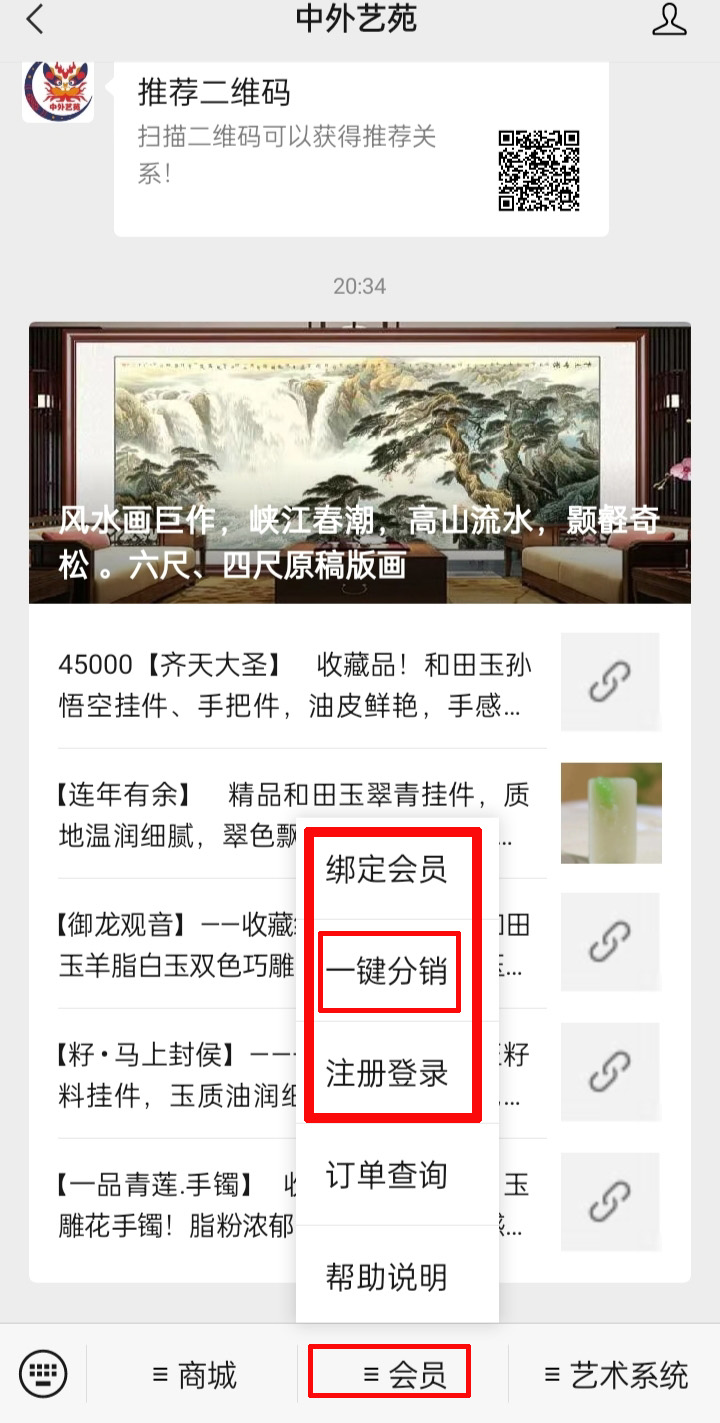
Task: Open the 风水画巨作 featured article
Action: click(x=360, y=462)
